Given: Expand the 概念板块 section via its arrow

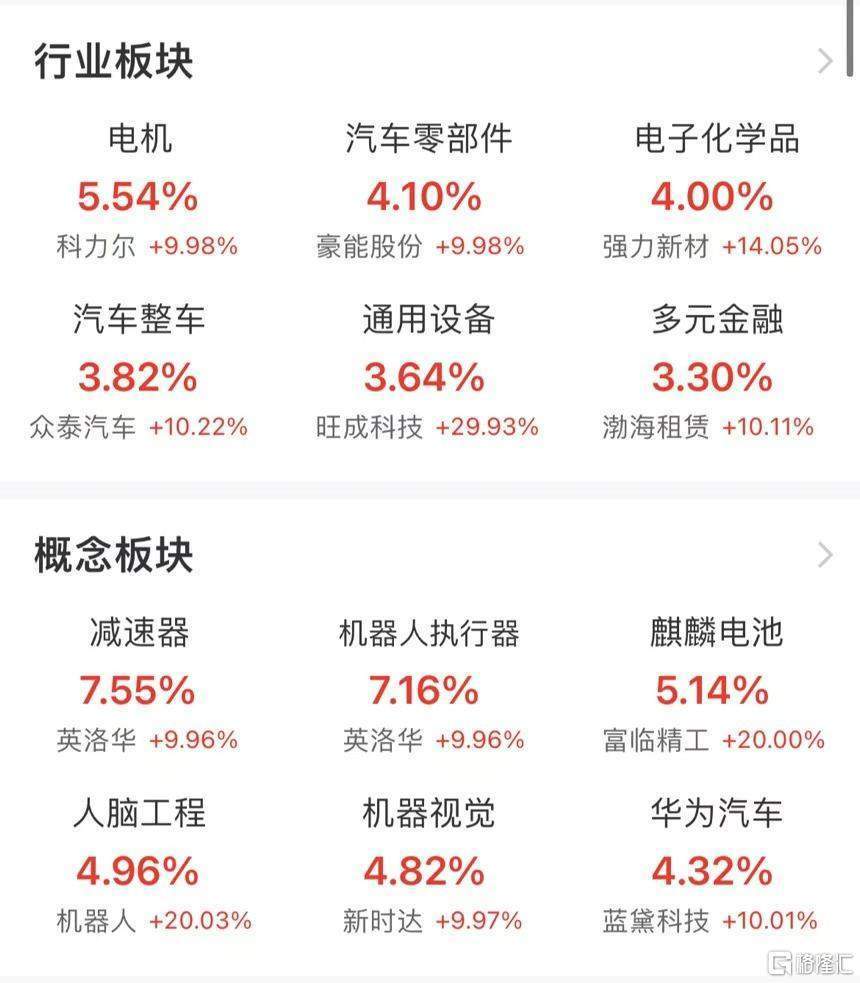Looking at the screenshot, I should tap(826, 554).
